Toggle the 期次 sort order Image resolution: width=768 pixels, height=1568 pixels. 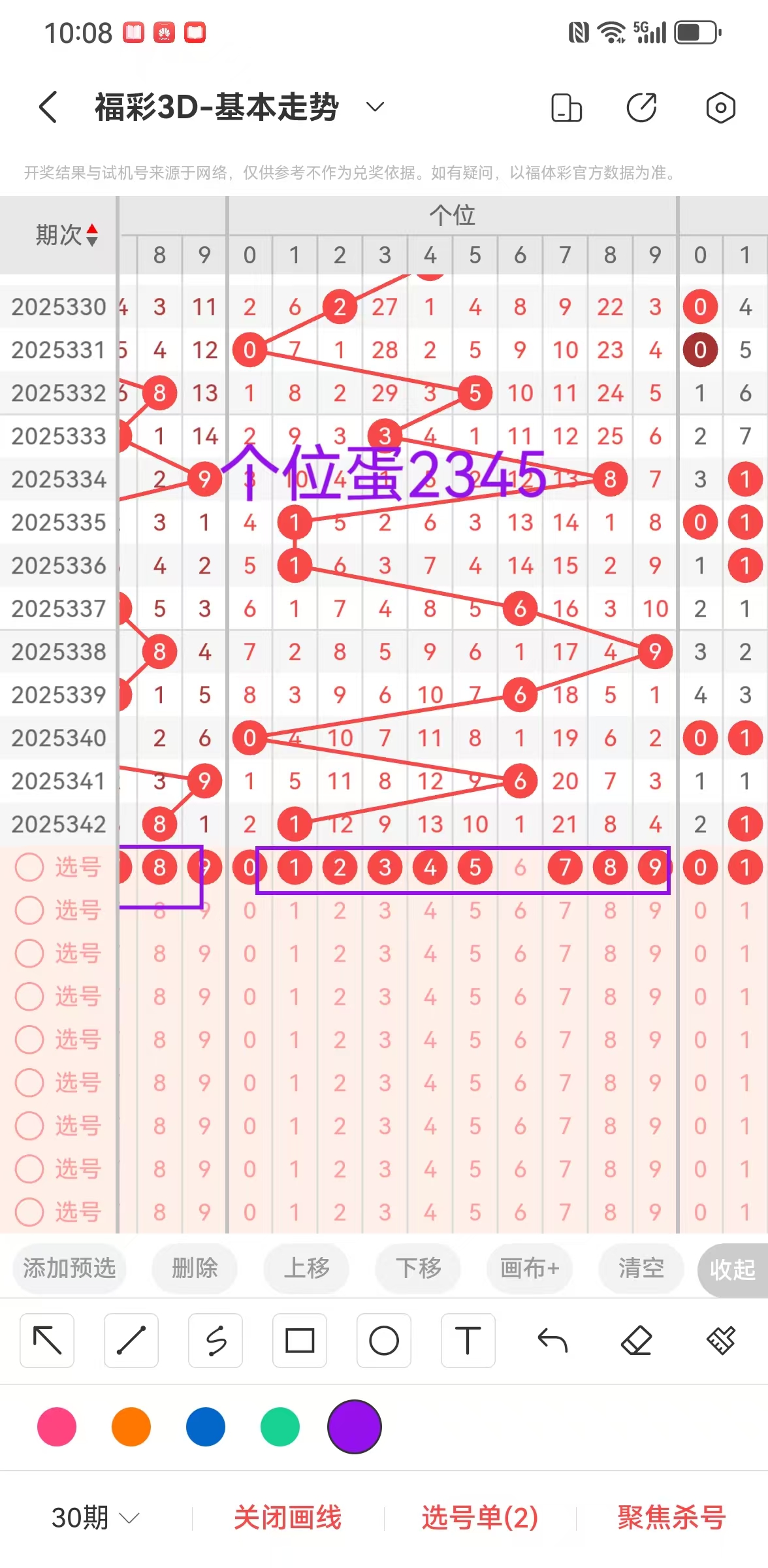point(92,235)
